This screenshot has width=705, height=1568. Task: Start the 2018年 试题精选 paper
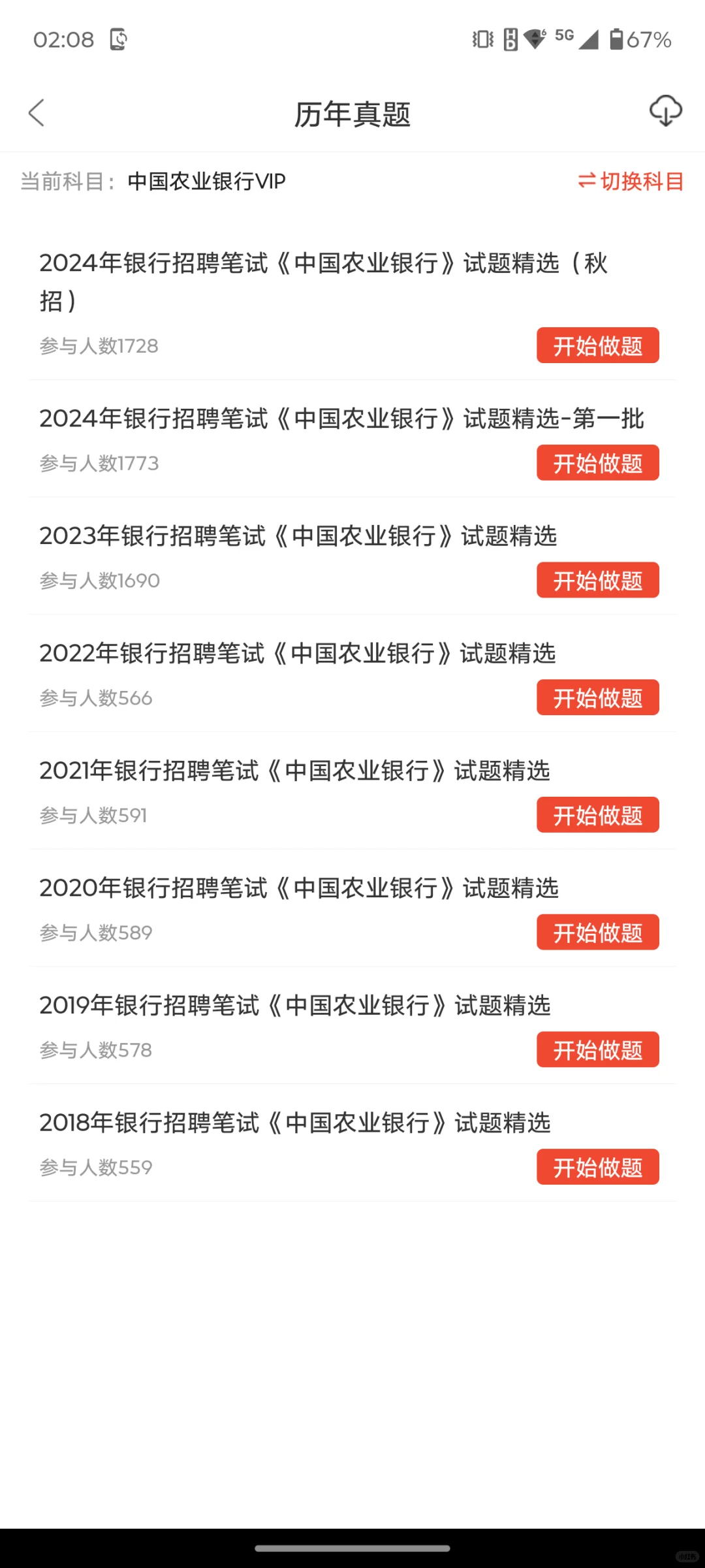click(x=597, y=1167)
